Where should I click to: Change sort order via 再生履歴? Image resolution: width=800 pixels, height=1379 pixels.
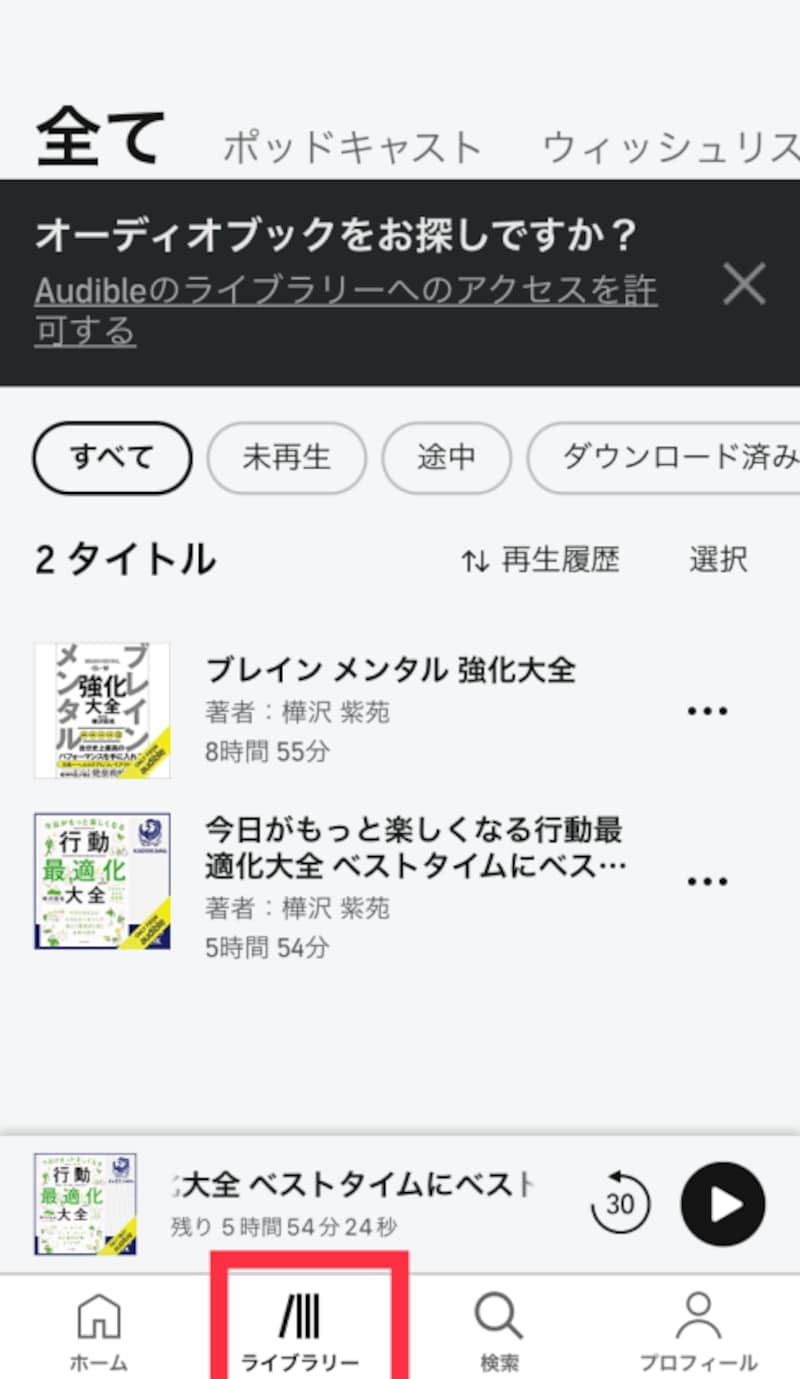541,560
